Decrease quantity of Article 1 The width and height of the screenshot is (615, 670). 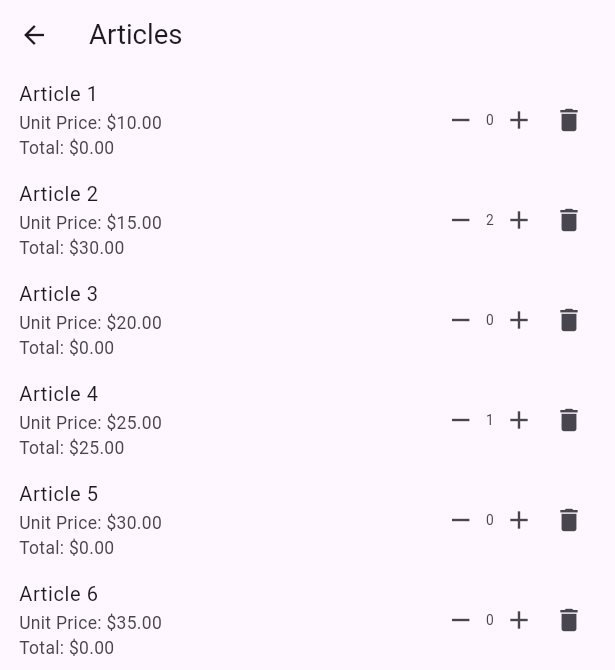coord(460,120)
